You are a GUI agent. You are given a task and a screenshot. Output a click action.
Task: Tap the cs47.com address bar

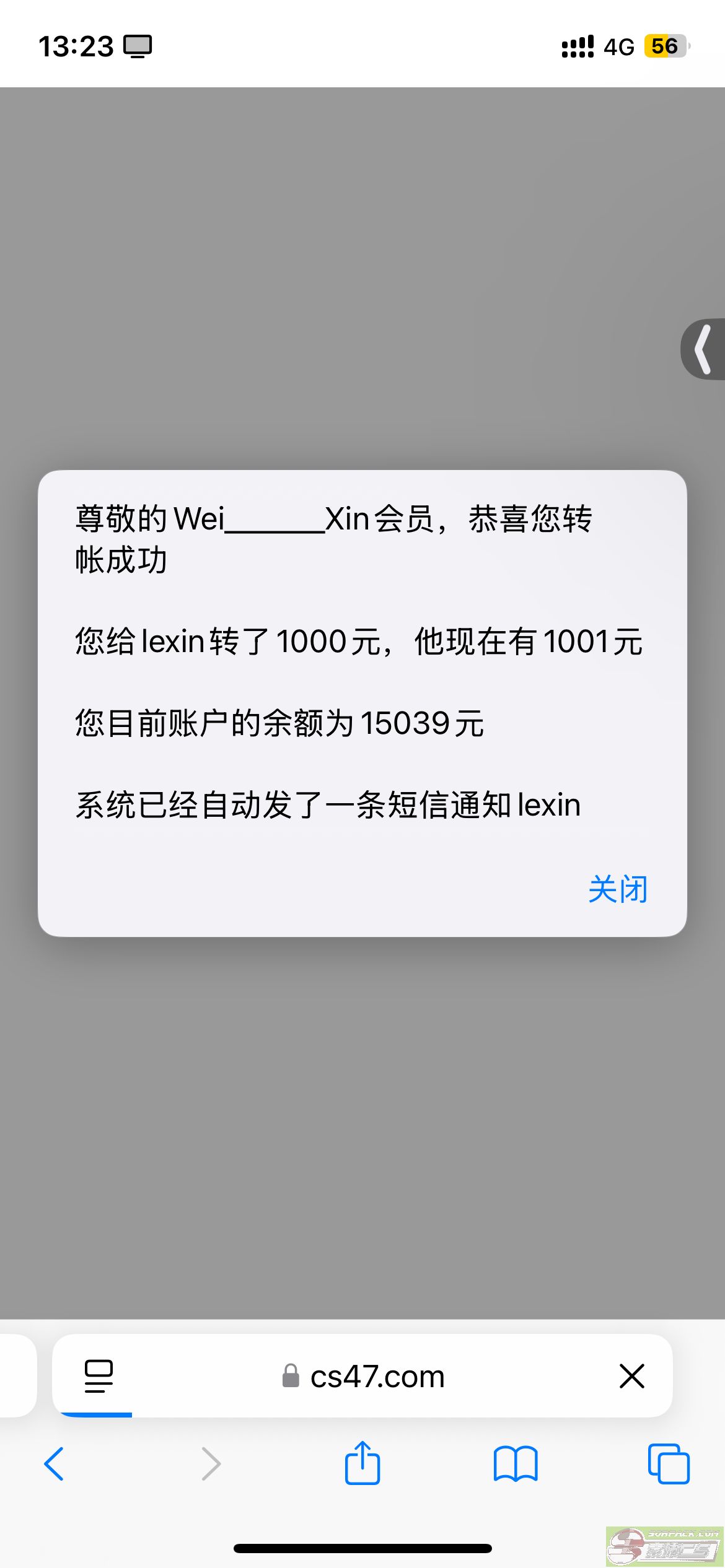pyautogui.click(x=377, y=1376)
